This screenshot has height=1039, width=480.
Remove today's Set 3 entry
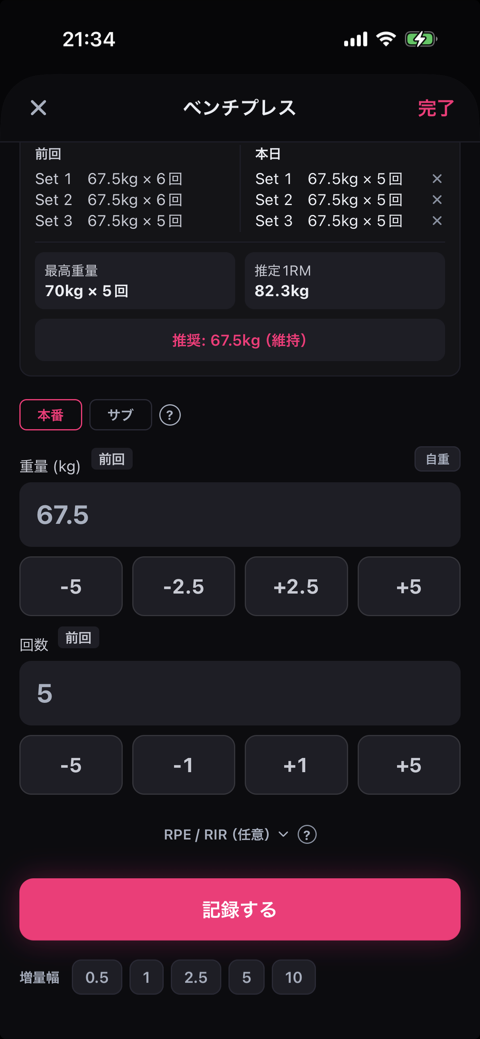click(437, 221)
